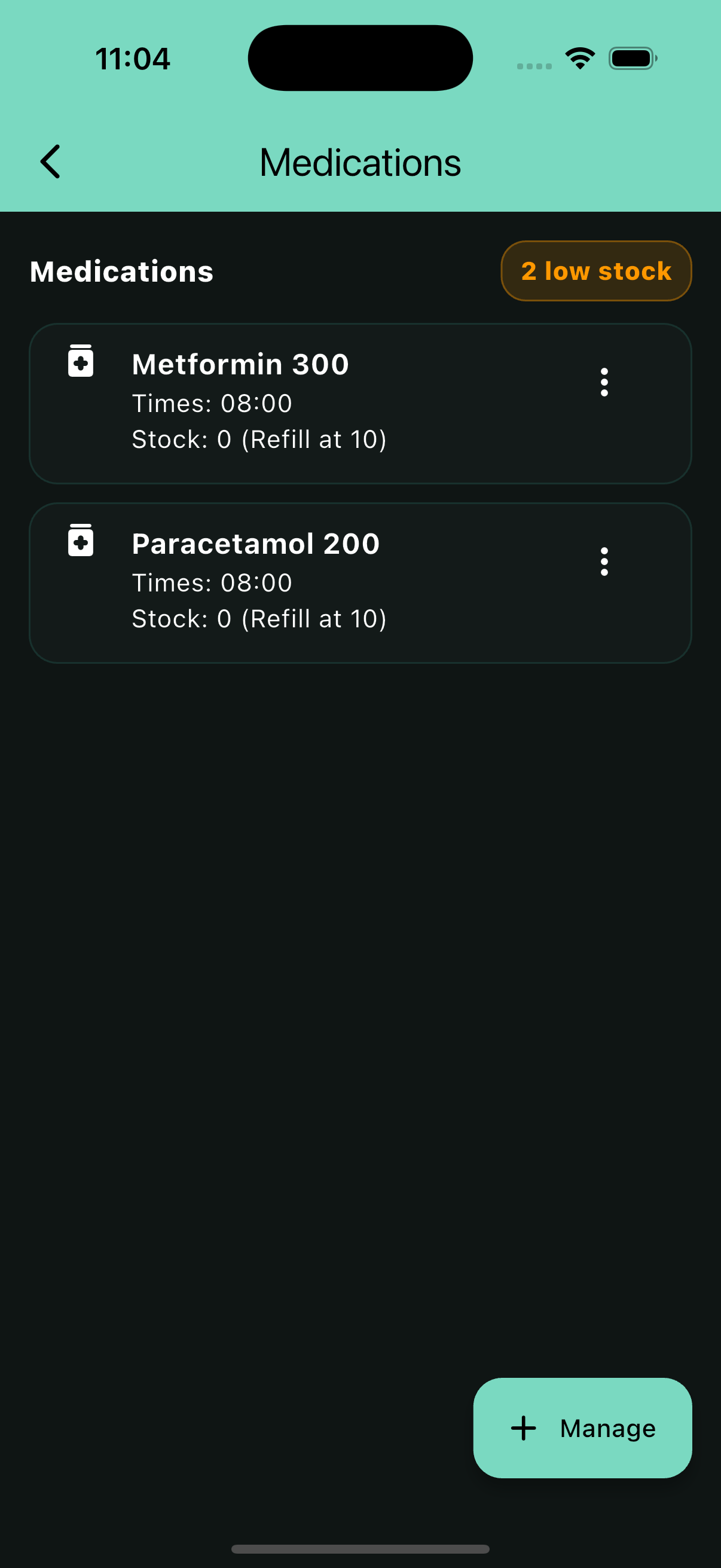Click the plus icon inside the Manage button
This screenshot has width=721, height=1568.
coord(524,1428)
